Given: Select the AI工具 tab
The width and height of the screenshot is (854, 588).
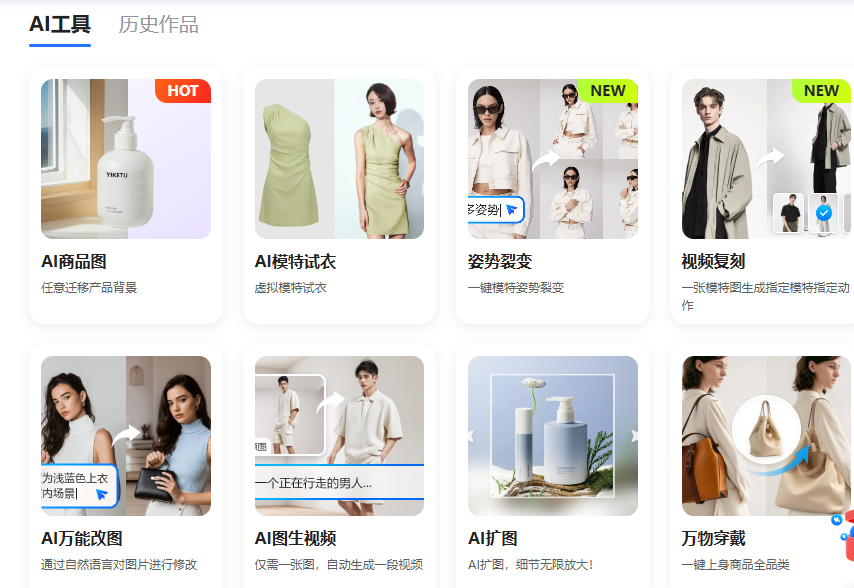Looking at the screenshot, I should click(x=60, y=25).
